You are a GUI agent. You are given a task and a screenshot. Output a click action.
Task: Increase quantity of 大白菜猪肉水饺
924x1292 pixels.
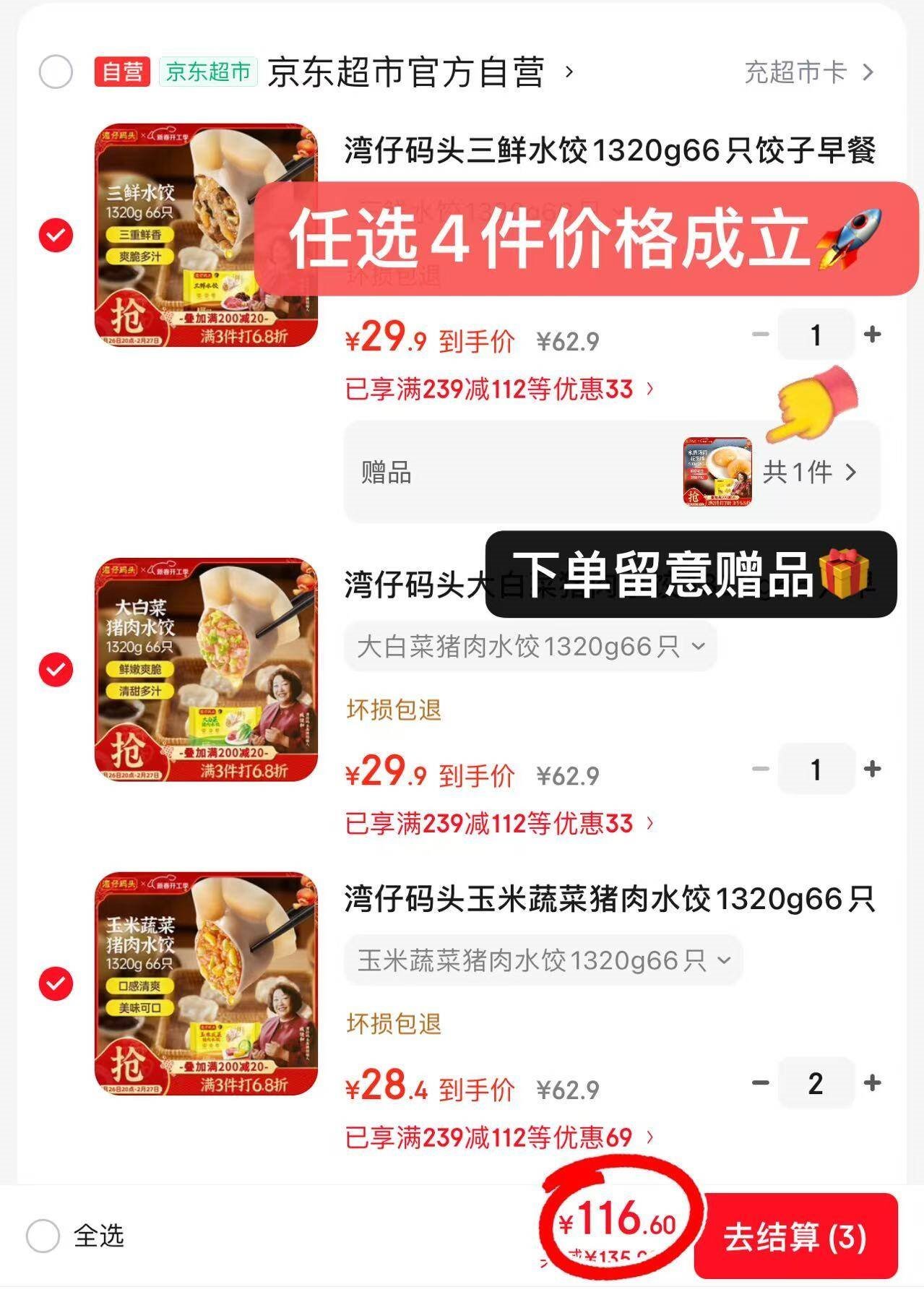coord(873,769)
